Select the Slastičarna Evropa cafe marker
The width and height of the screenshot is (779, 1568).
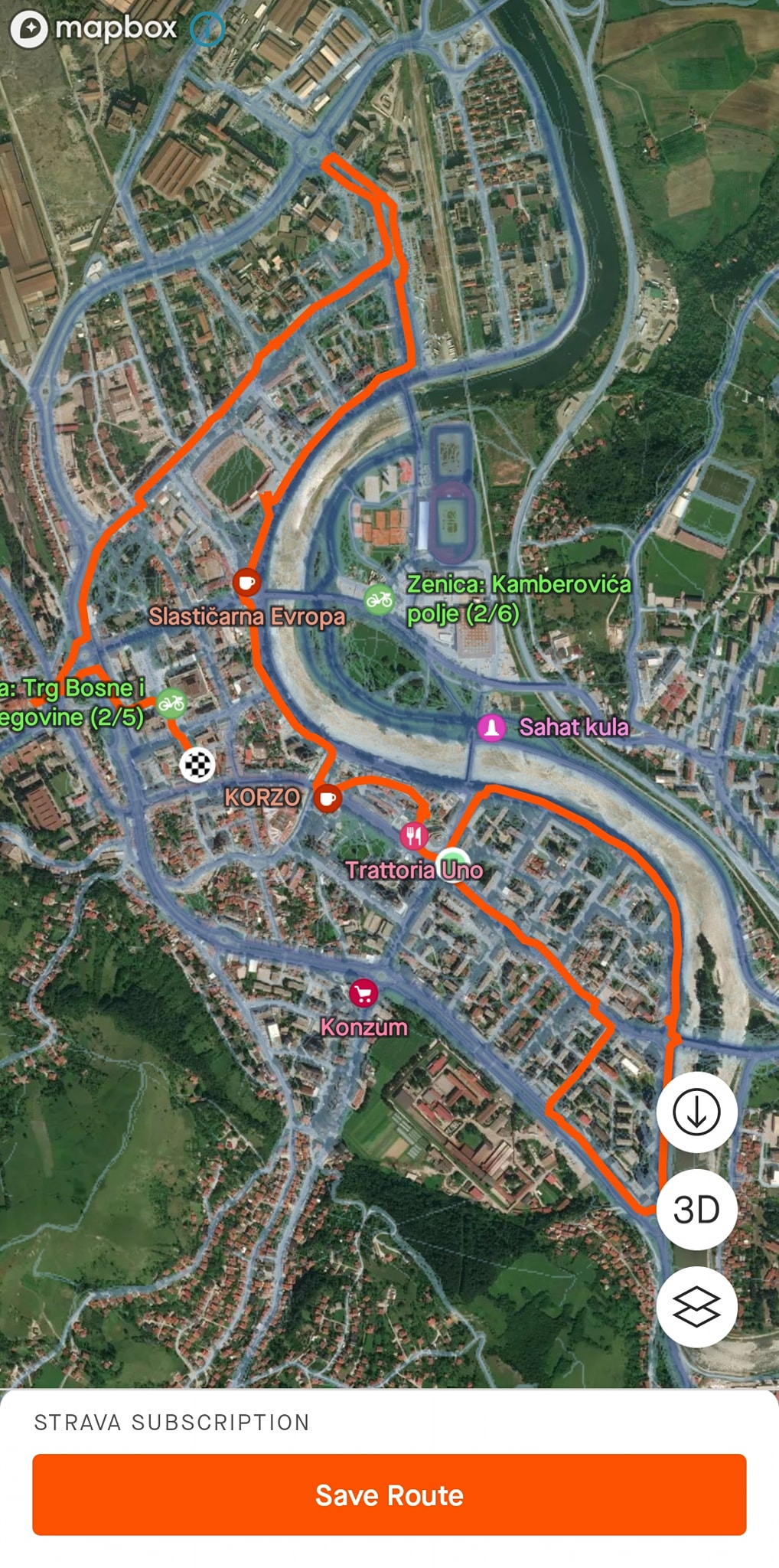click(x=246, y=583)
